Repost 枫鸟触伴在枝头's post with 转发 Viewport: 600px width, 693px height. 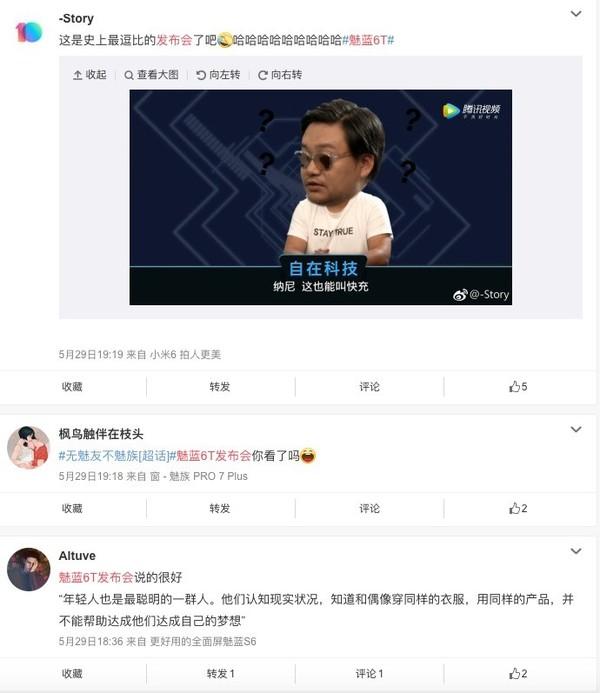click(220, 508)
